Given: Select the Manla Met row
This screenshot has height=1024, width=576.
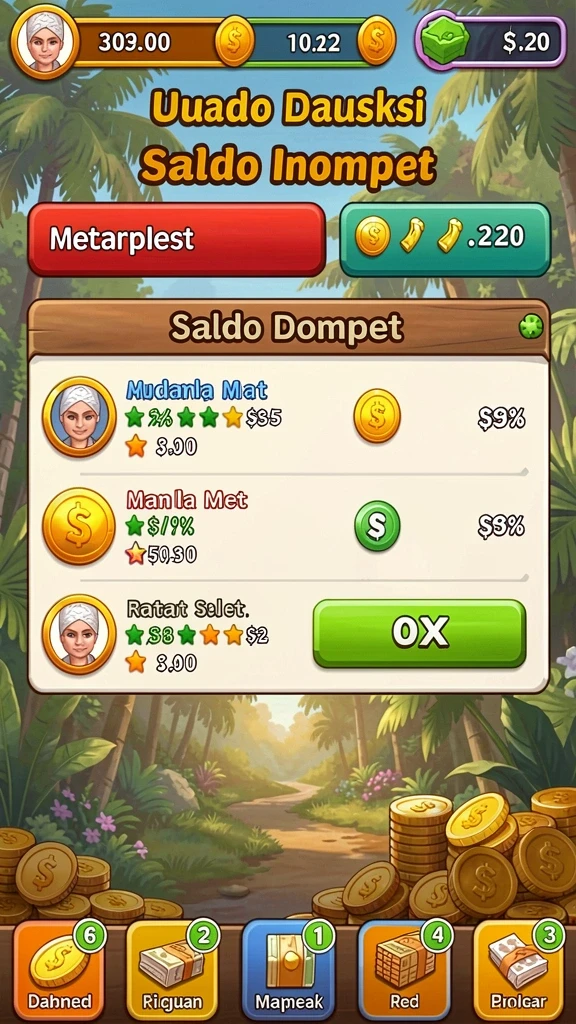Looking at the screenshot, I should 287,526.
